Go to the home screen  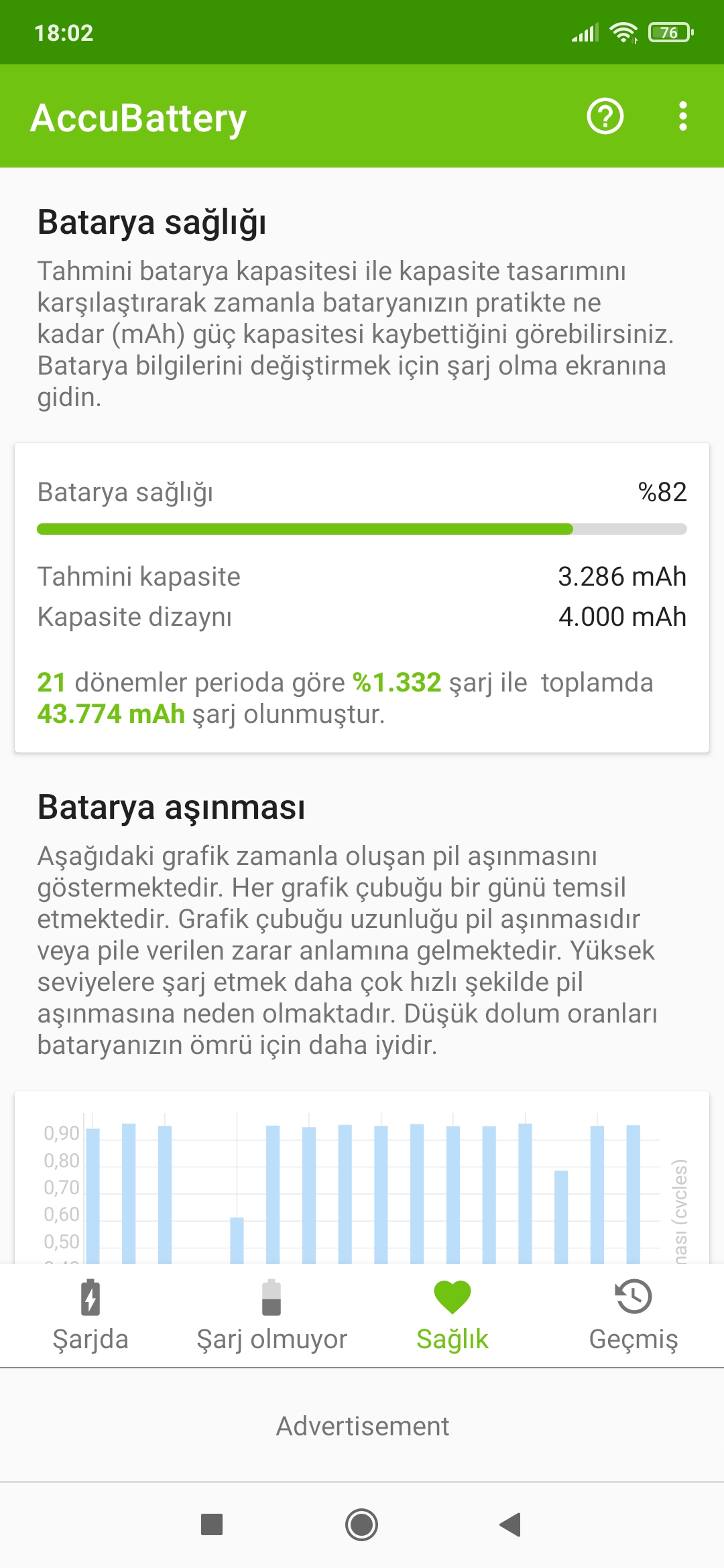(361, 1524)
